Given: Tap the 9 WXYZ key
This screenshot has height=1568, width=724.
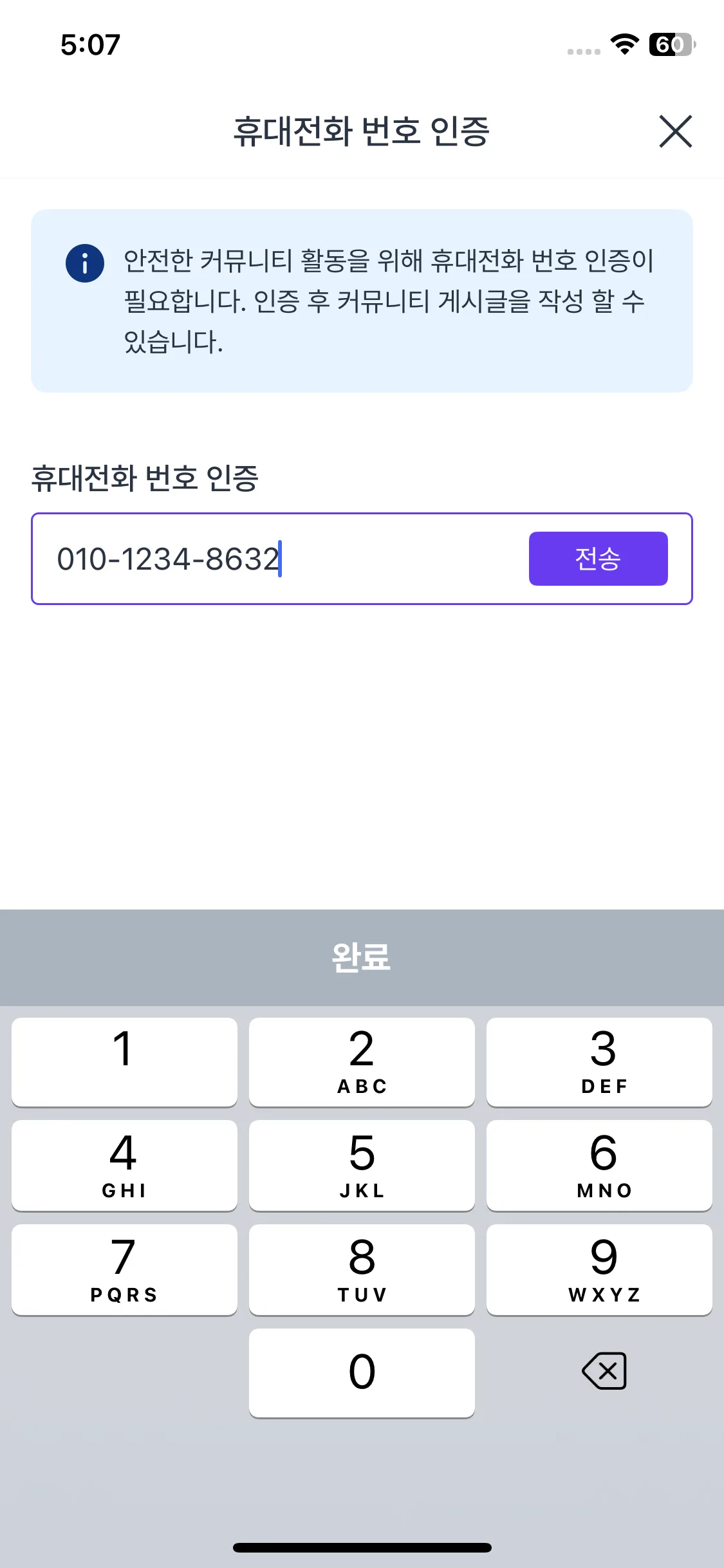Looking at the screenshot, I should pyautogui.click(x=600, y=1269).
